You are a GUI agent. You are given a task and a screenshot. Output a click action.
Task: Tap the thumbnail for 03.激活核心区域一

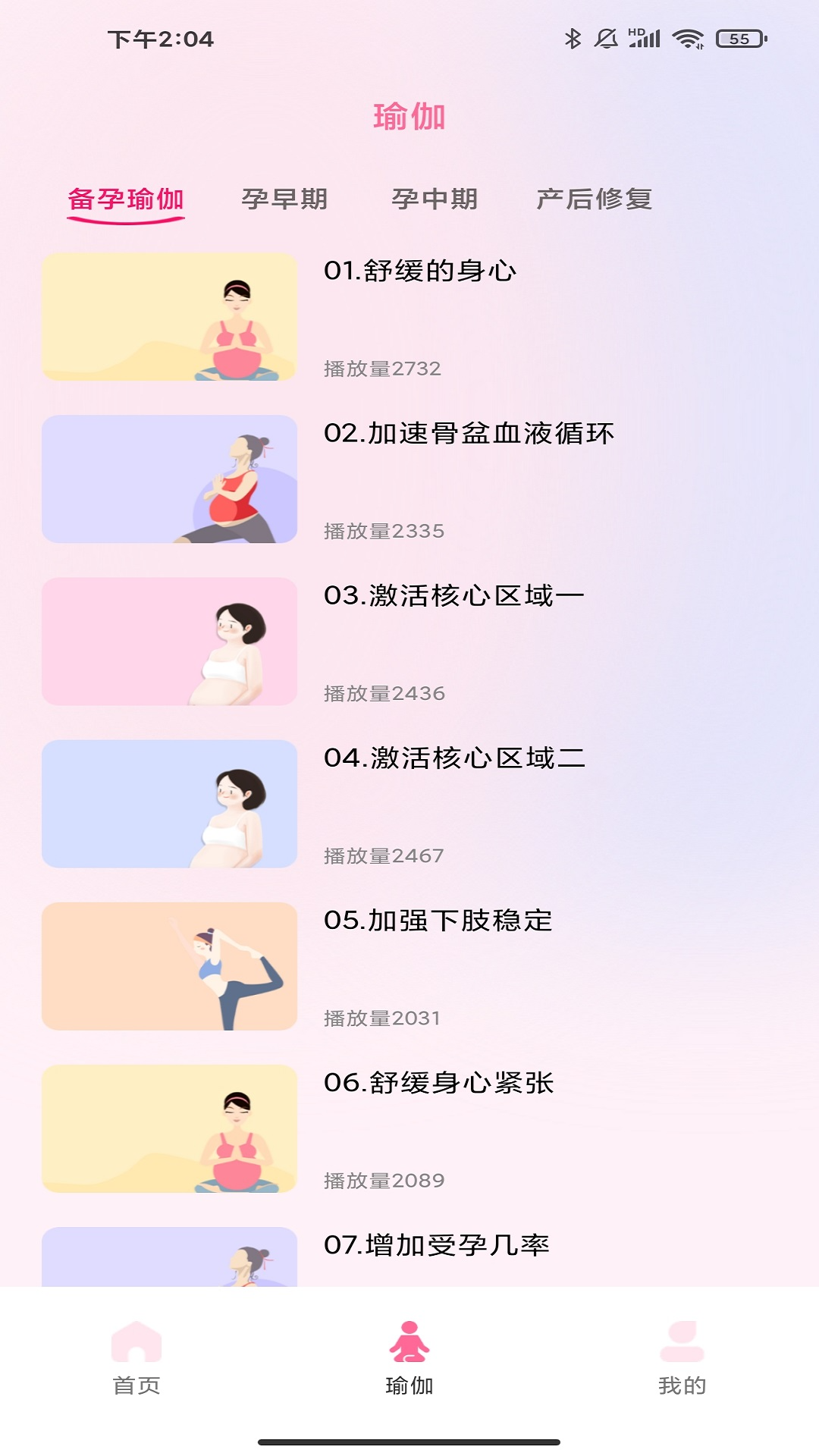pos(171,642)
